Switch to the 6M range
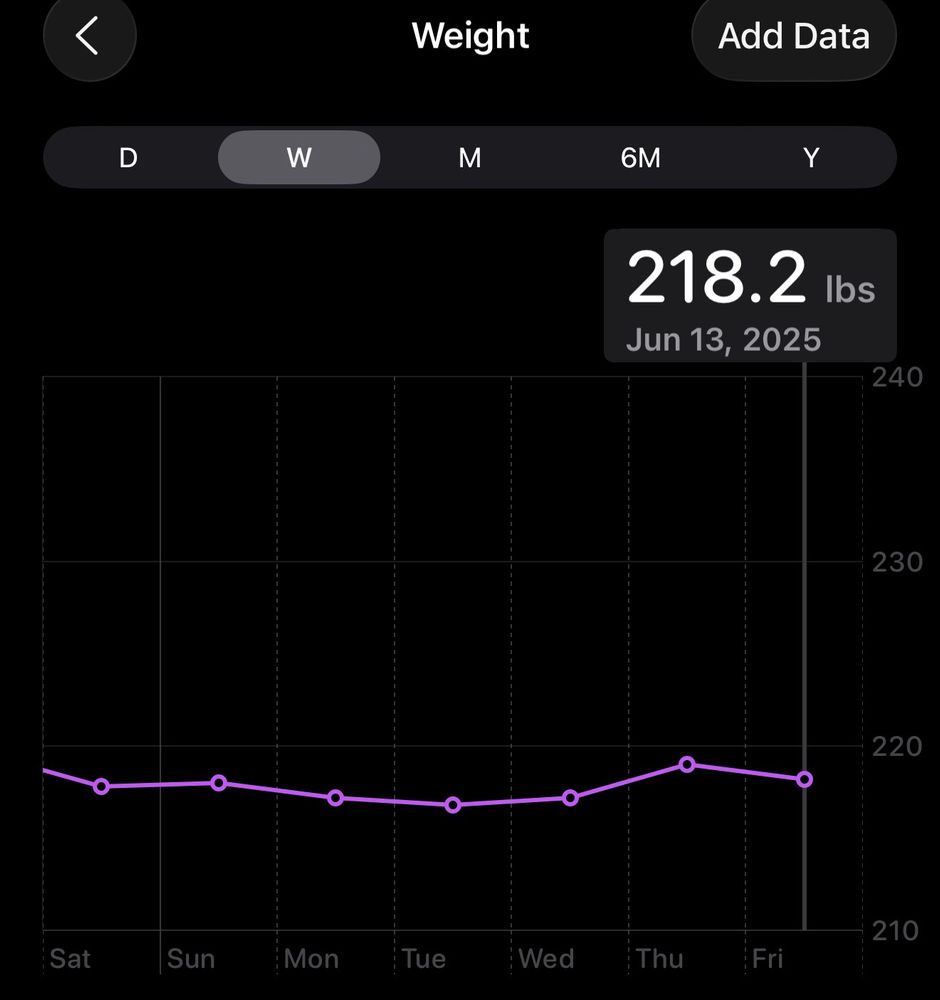 pos(641,158)
